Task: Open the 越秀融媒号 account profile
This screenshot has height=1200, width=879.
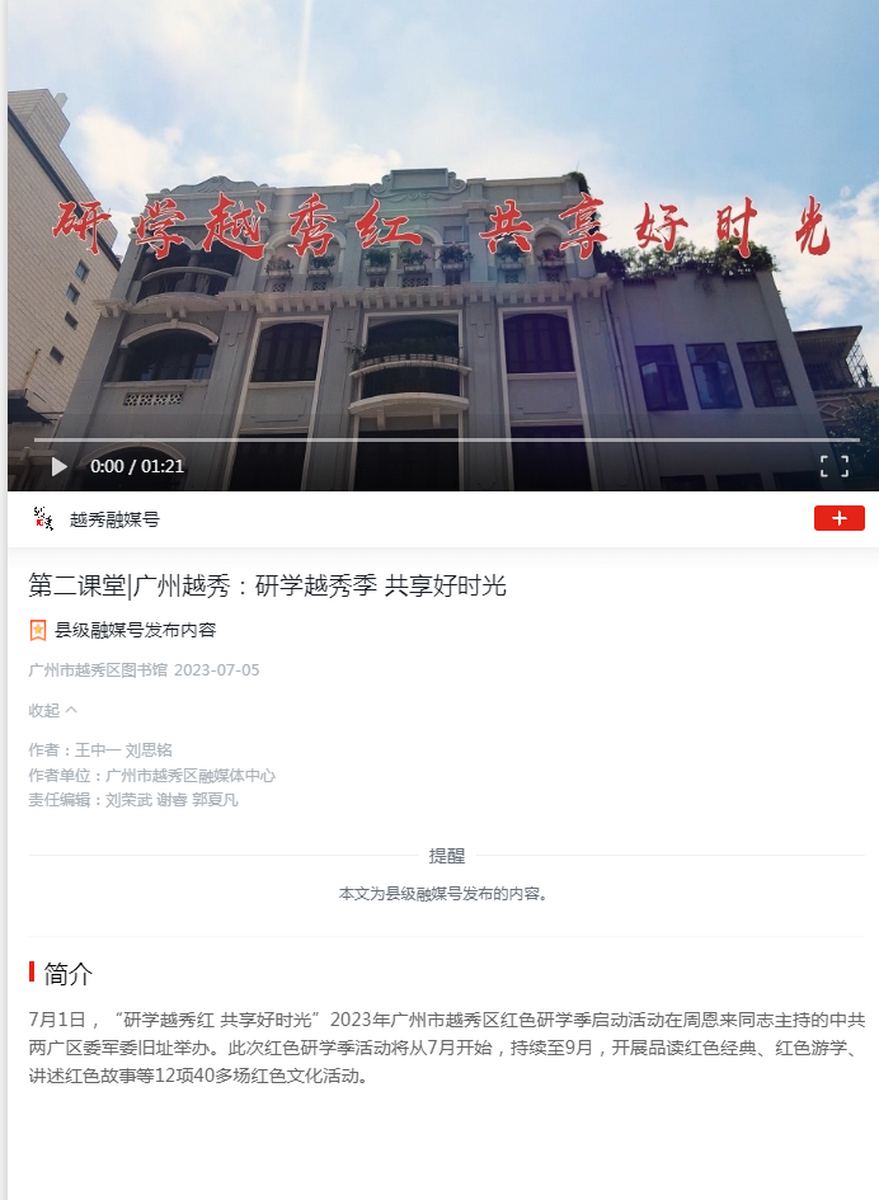Action: point(113,519)
